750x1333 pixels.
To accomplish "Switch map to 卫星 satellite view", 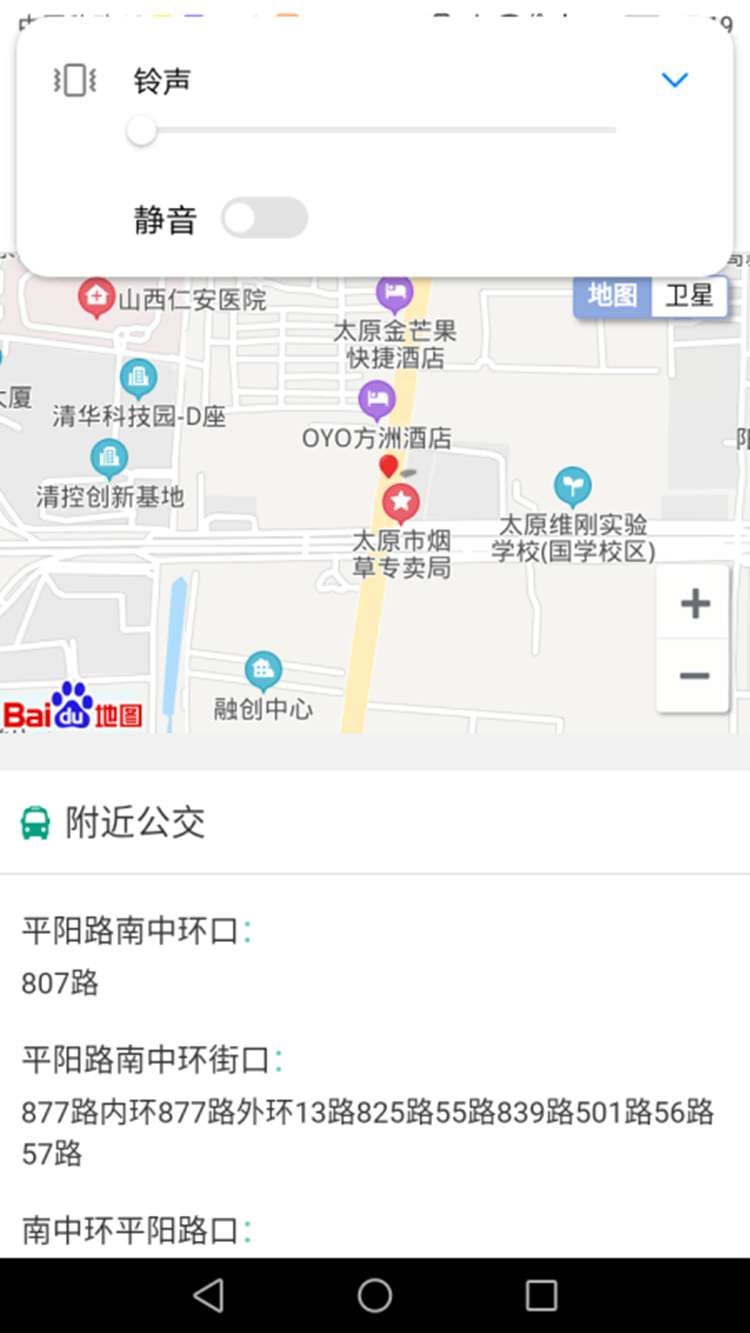I will tap(689, 295).
